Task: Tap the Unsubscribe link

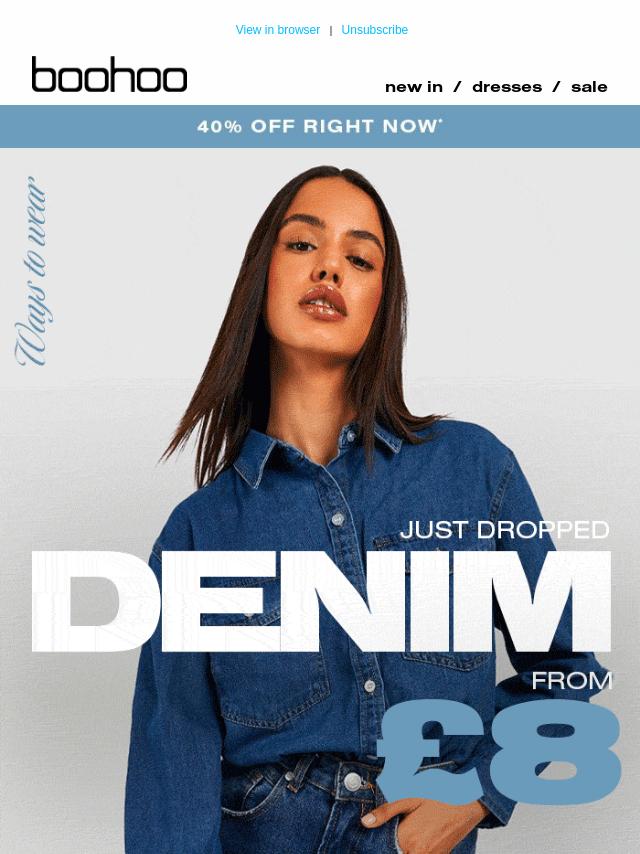Action: coord(374,30)
